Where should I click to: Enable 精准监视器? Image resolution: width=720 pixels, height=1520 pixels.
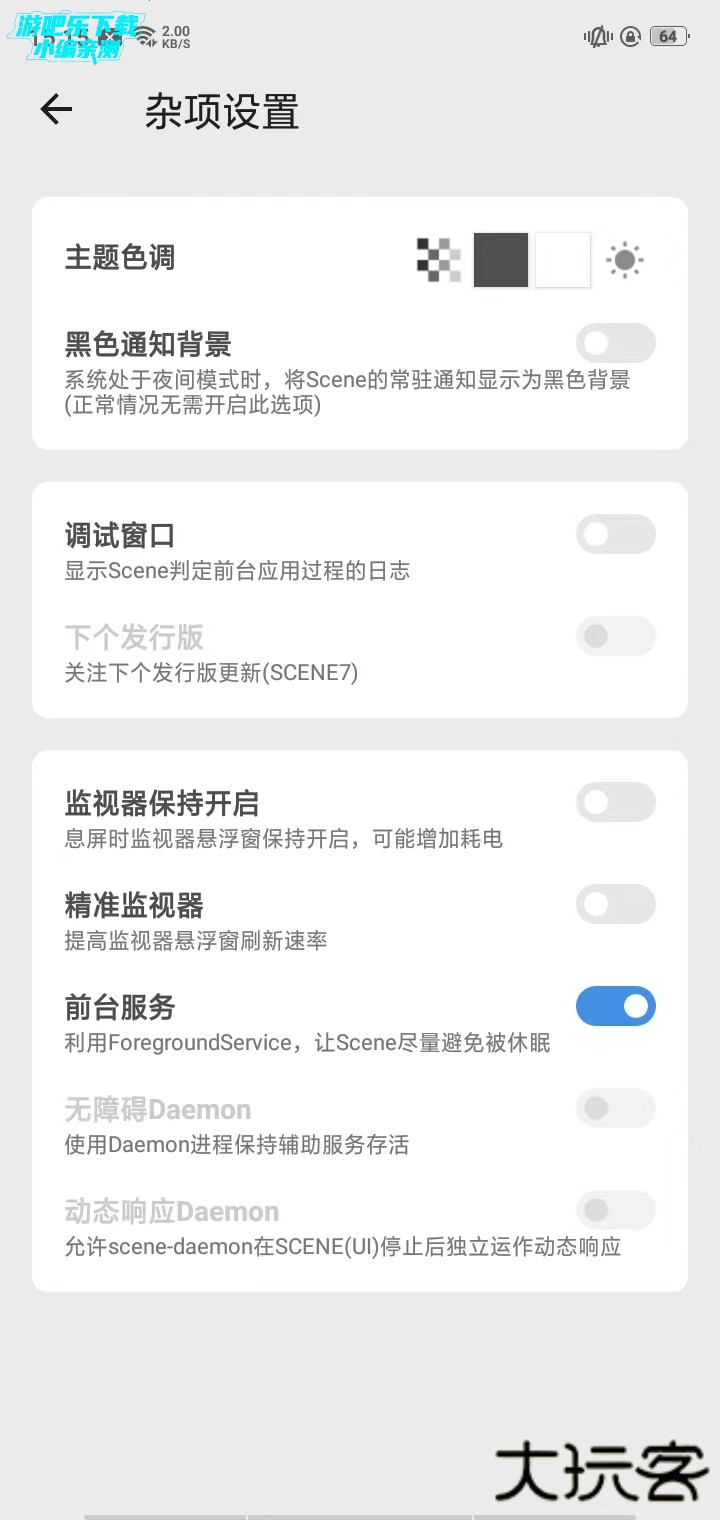615,904
